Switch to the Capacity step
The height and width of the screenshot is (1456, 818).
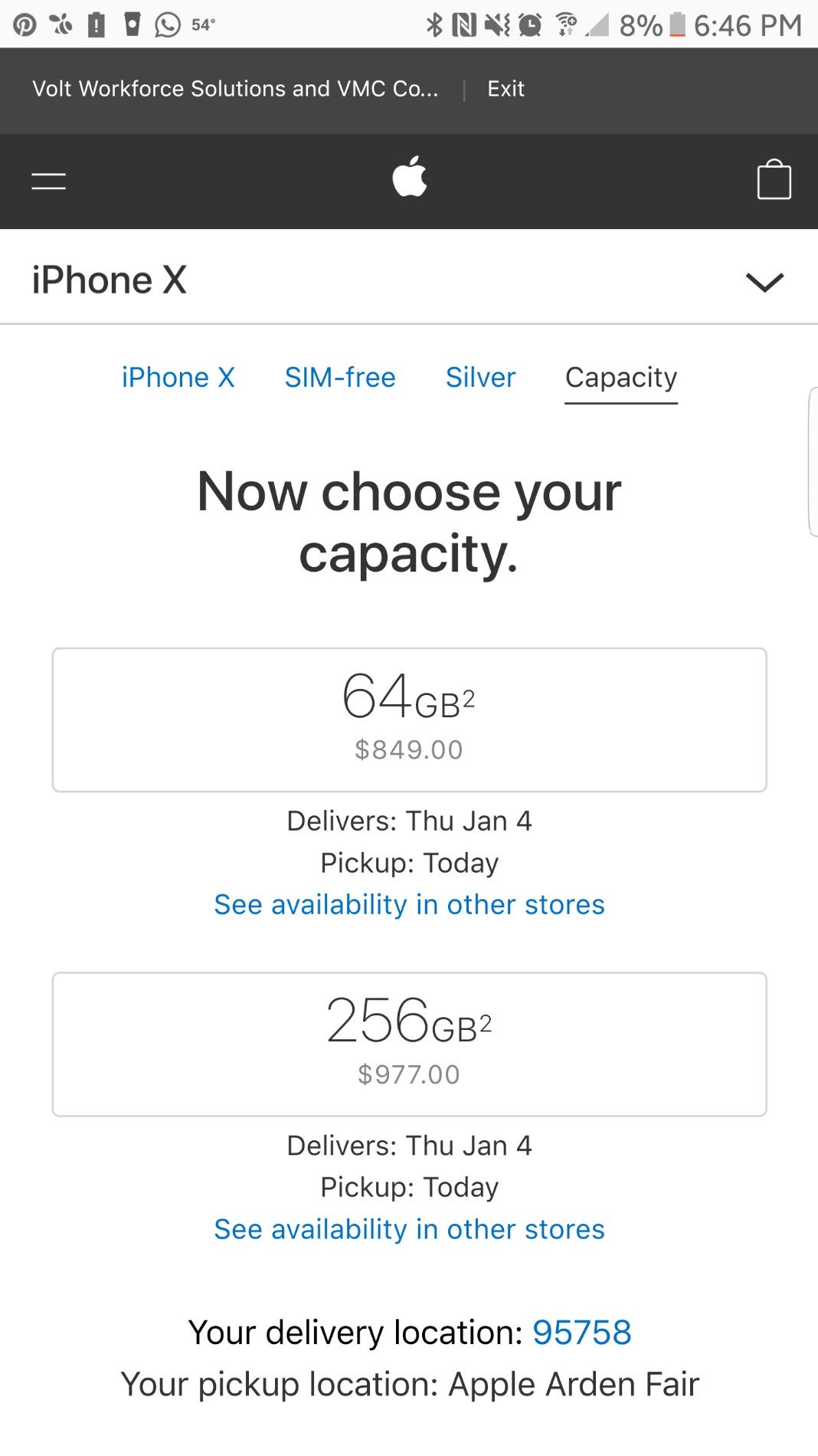(x=620, y=377)
